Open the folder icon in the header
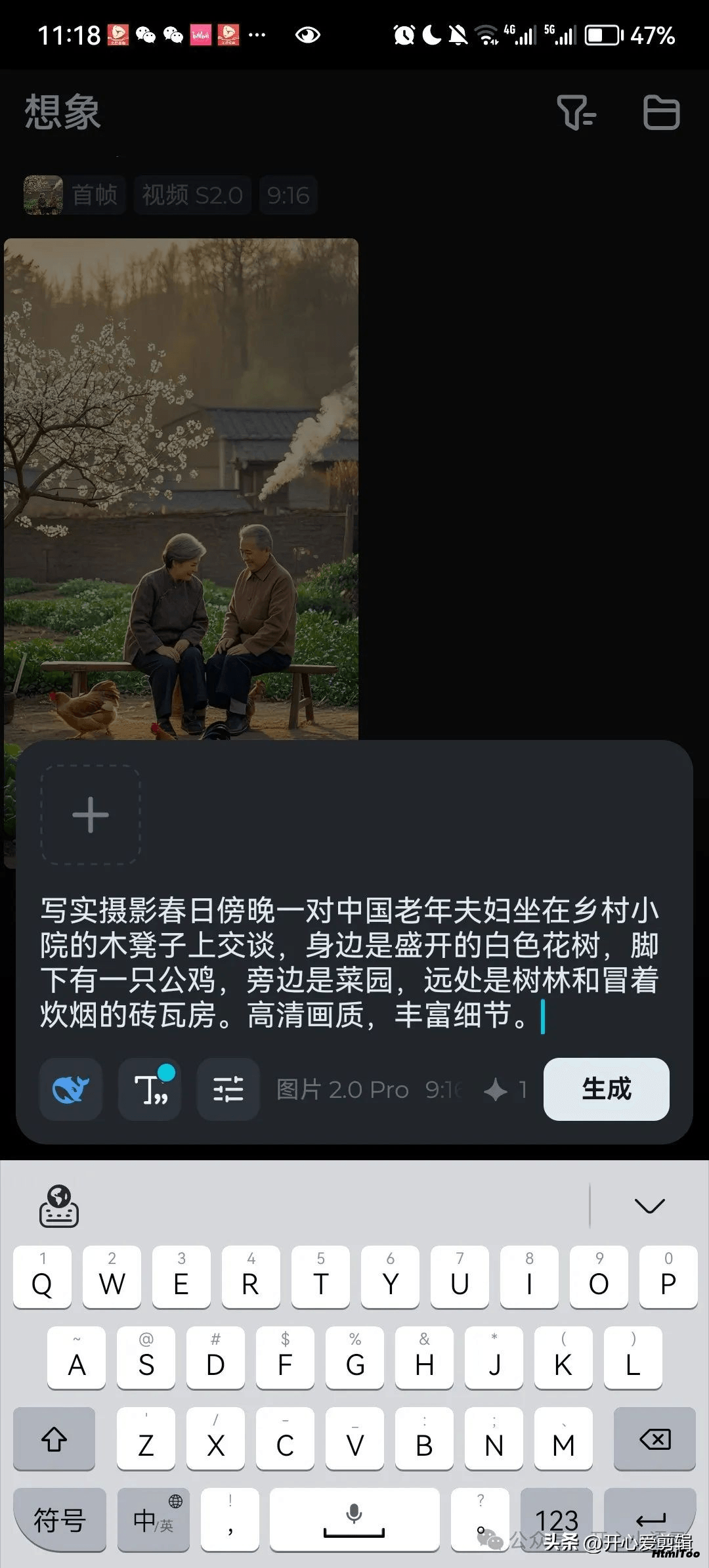 pyautogui.click(x=661, y=112)
